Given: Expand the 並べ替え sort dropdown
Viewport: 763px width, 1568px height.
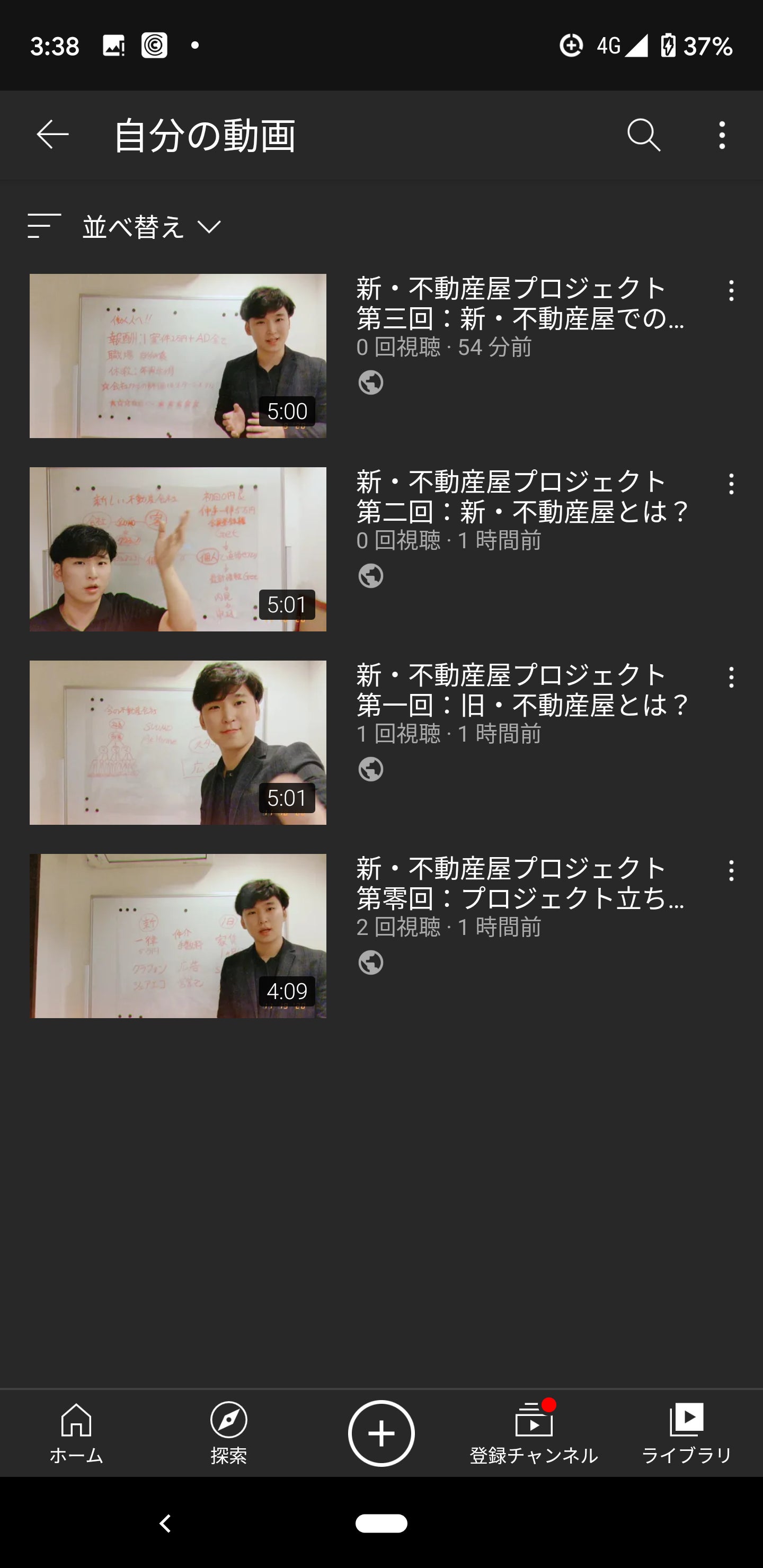Looking at the screenshot, I should 151,227.
